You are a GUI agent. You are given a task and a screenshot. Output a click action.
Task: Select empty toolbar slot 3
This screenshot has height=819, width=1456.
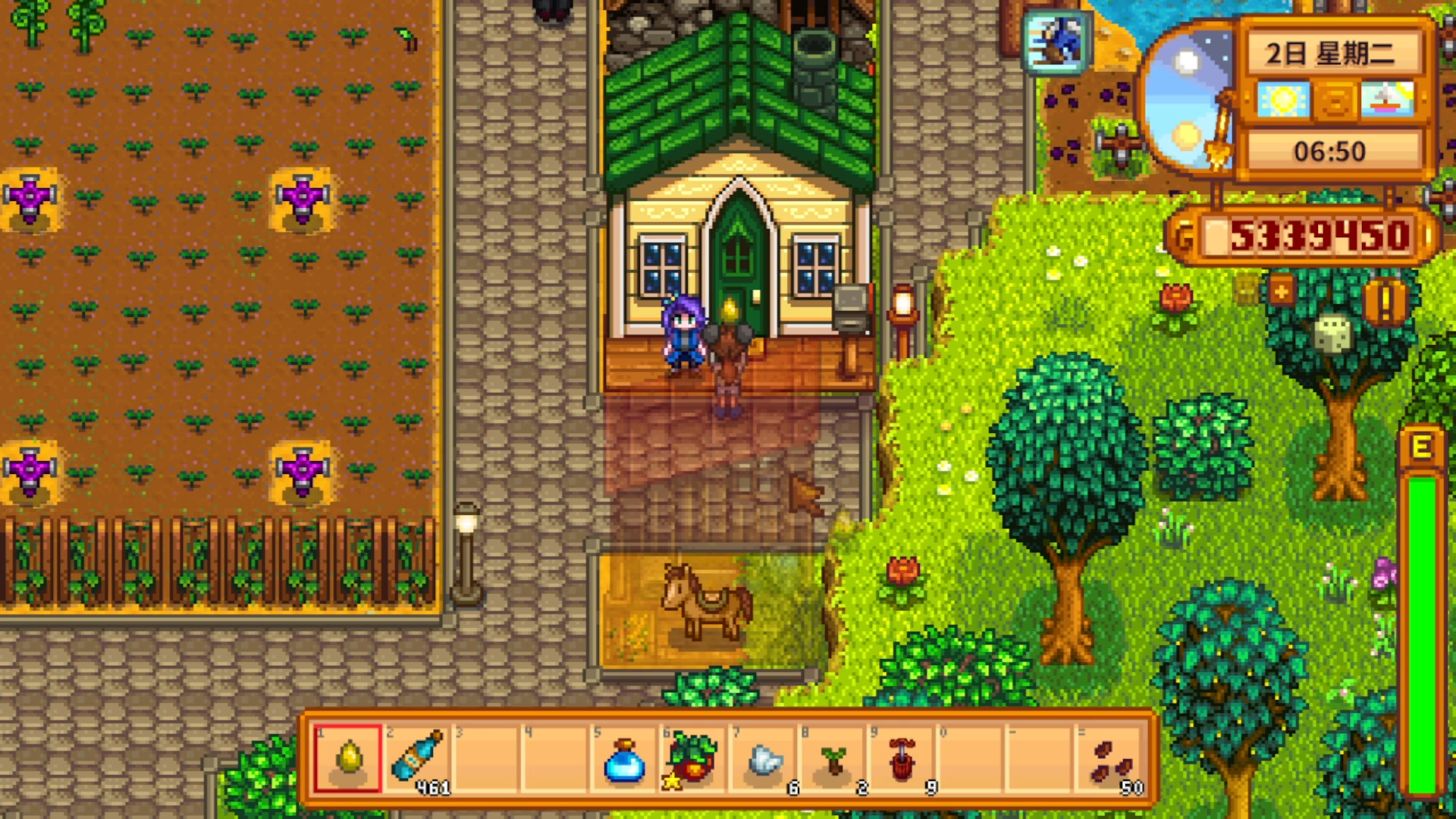pyautogui.click(x=485, y=758)
